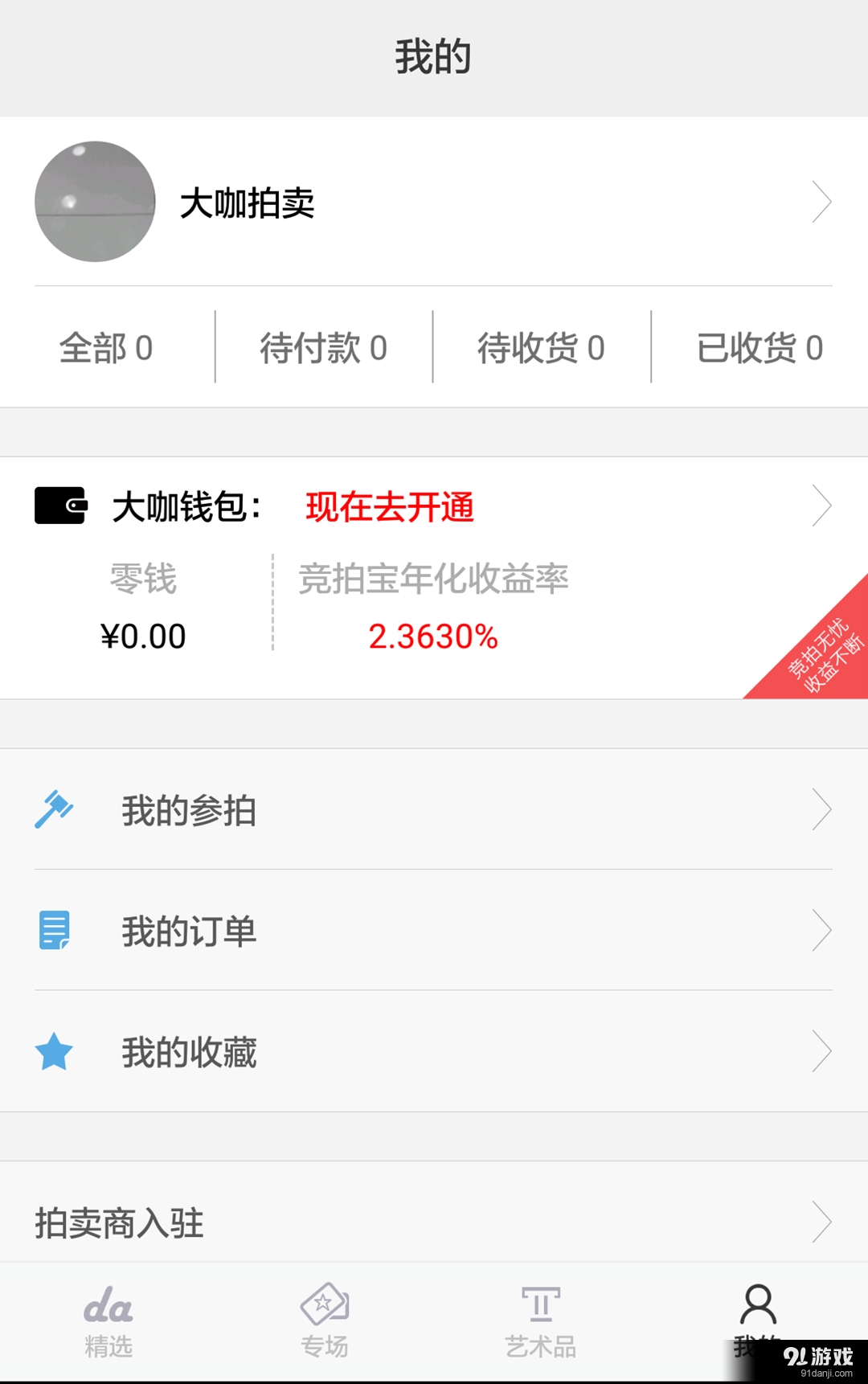This screenshot has height=1384, width=868.
Task: Select the person icon for 我的 tab
Action: click(x=757, y=1310)
